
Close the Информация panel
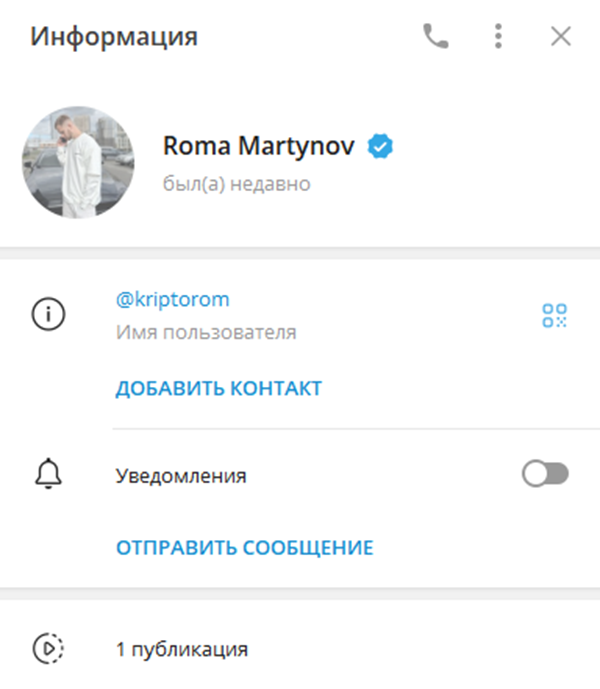(560, 37)
